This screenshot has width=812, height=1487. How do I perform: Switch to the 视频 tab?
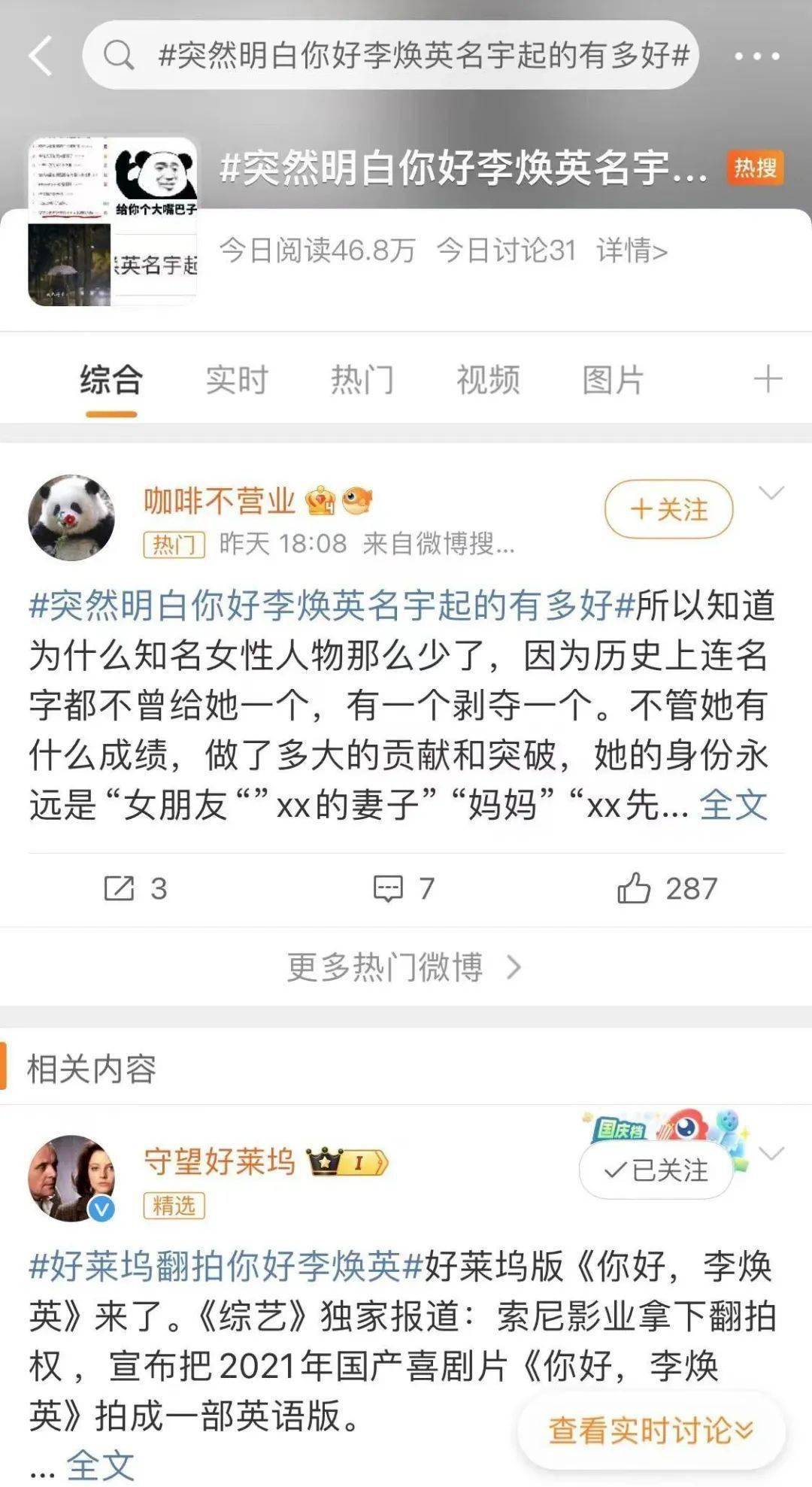488,380
